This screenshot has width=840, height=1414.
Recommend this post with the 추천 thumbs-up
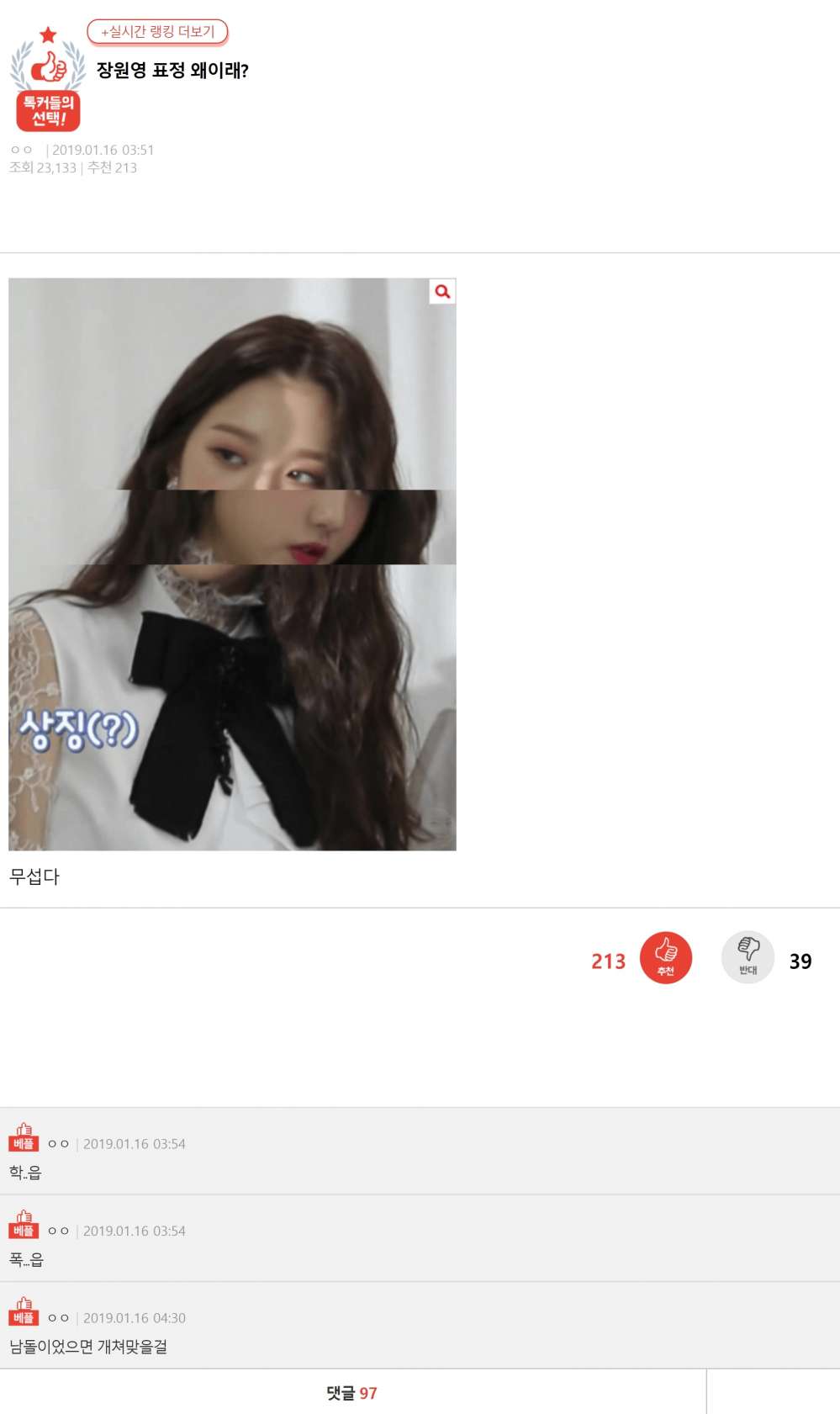point(665,958)
